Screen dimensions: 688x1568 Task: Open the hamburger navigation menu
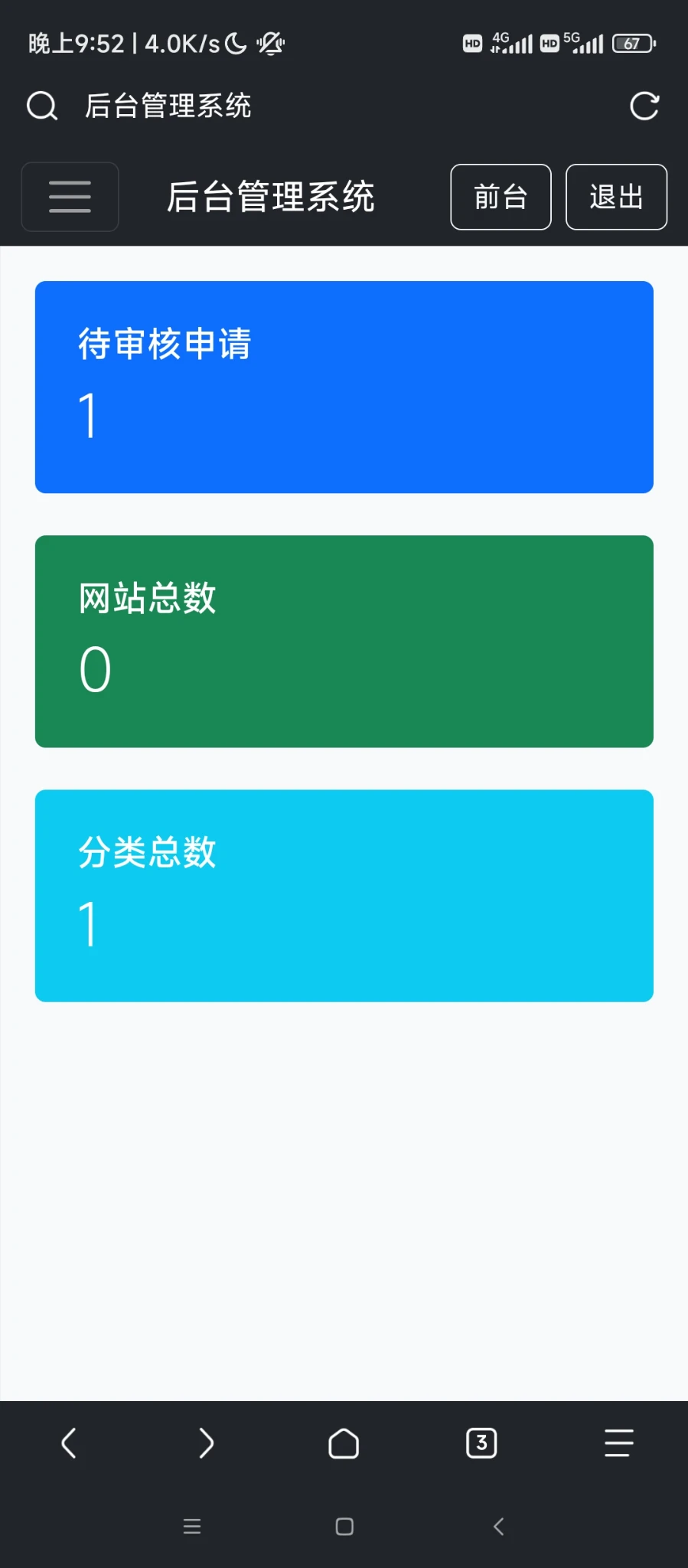click(x=70, y=197)
